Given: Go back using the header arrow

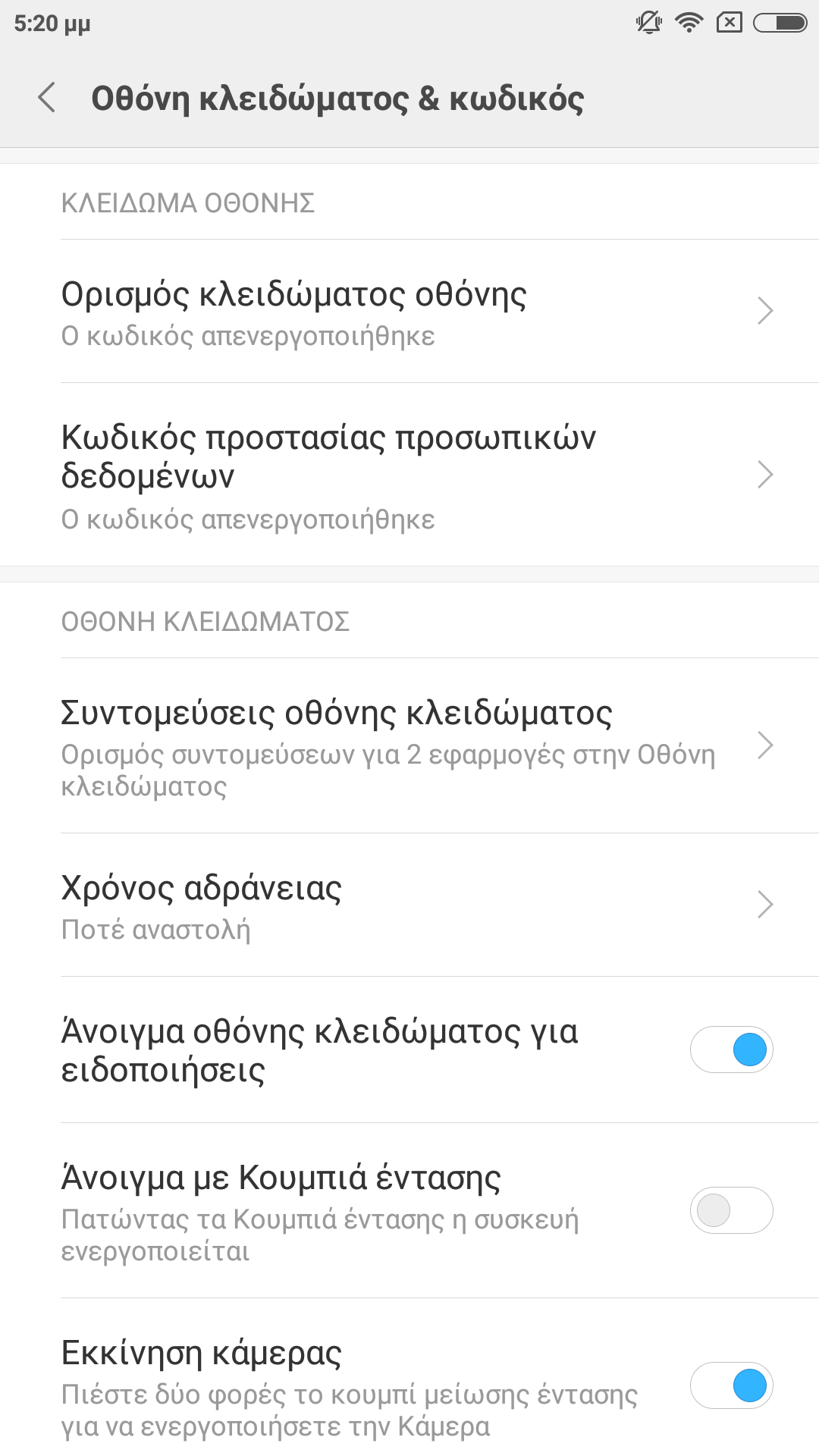Looking at the screenshot, I should (x=47, y=98).
